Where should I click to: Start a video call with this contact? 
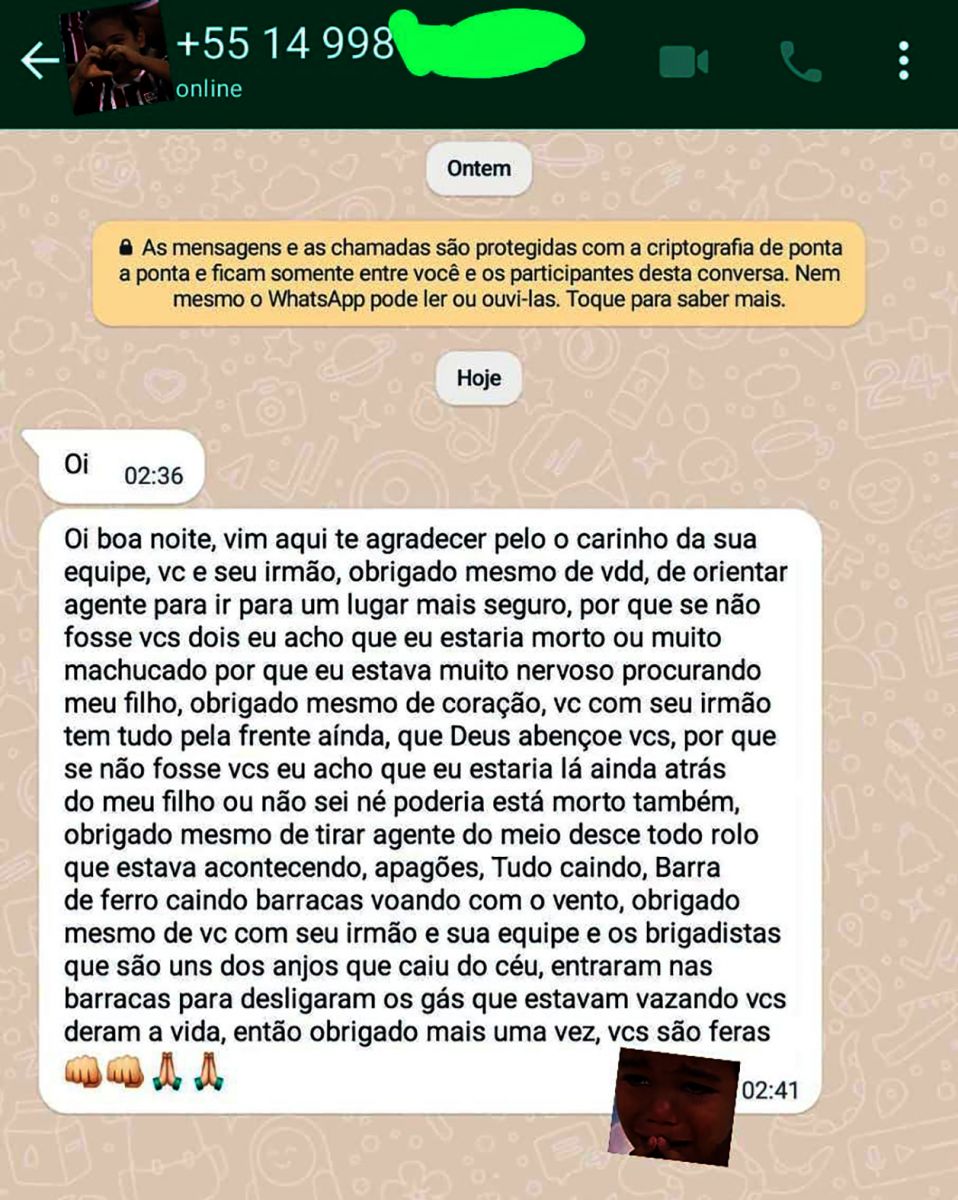tap(684, 62)
